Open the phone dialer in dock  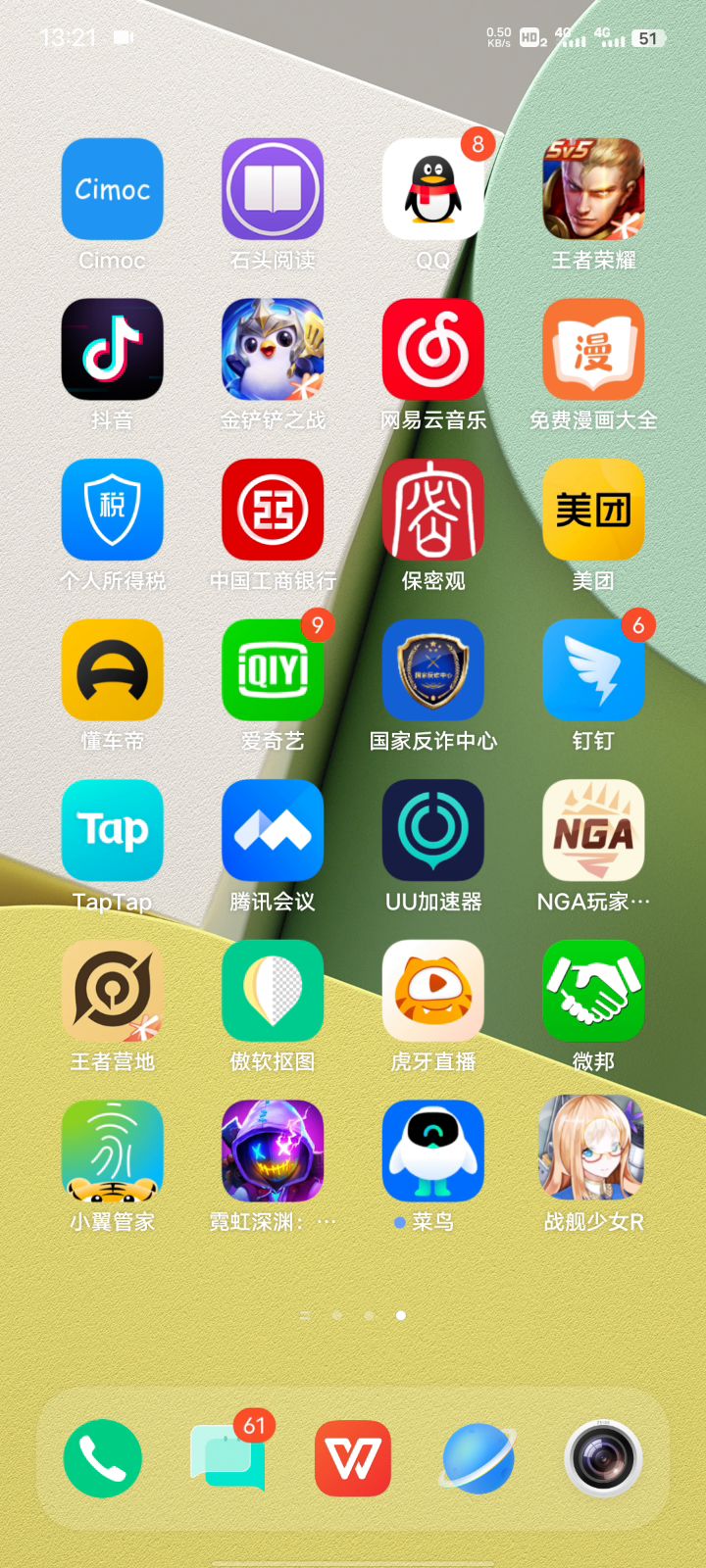tap(103, 1458)
